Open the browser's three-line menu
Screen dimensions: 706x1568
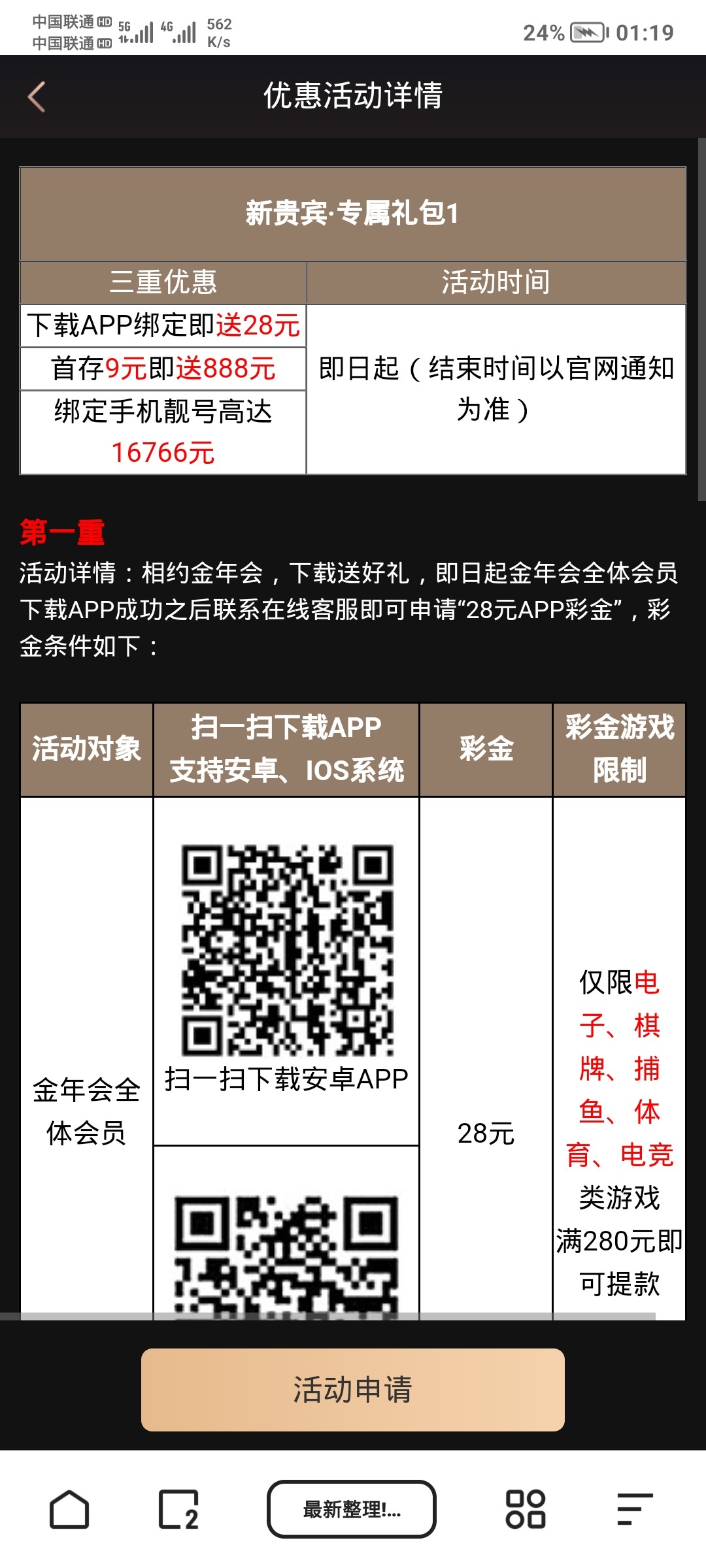[x=634, y=1509]
